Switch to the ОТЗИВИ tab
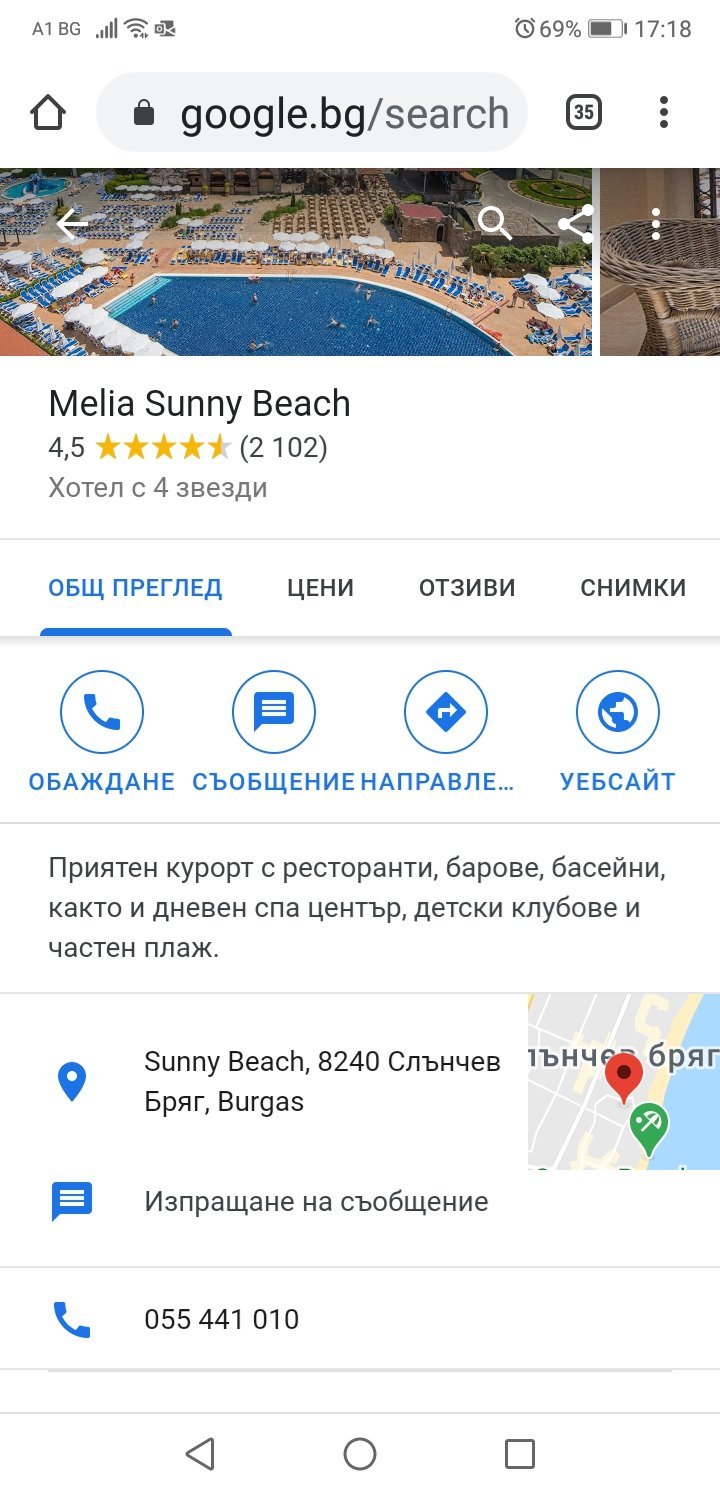 pos(467,587)
